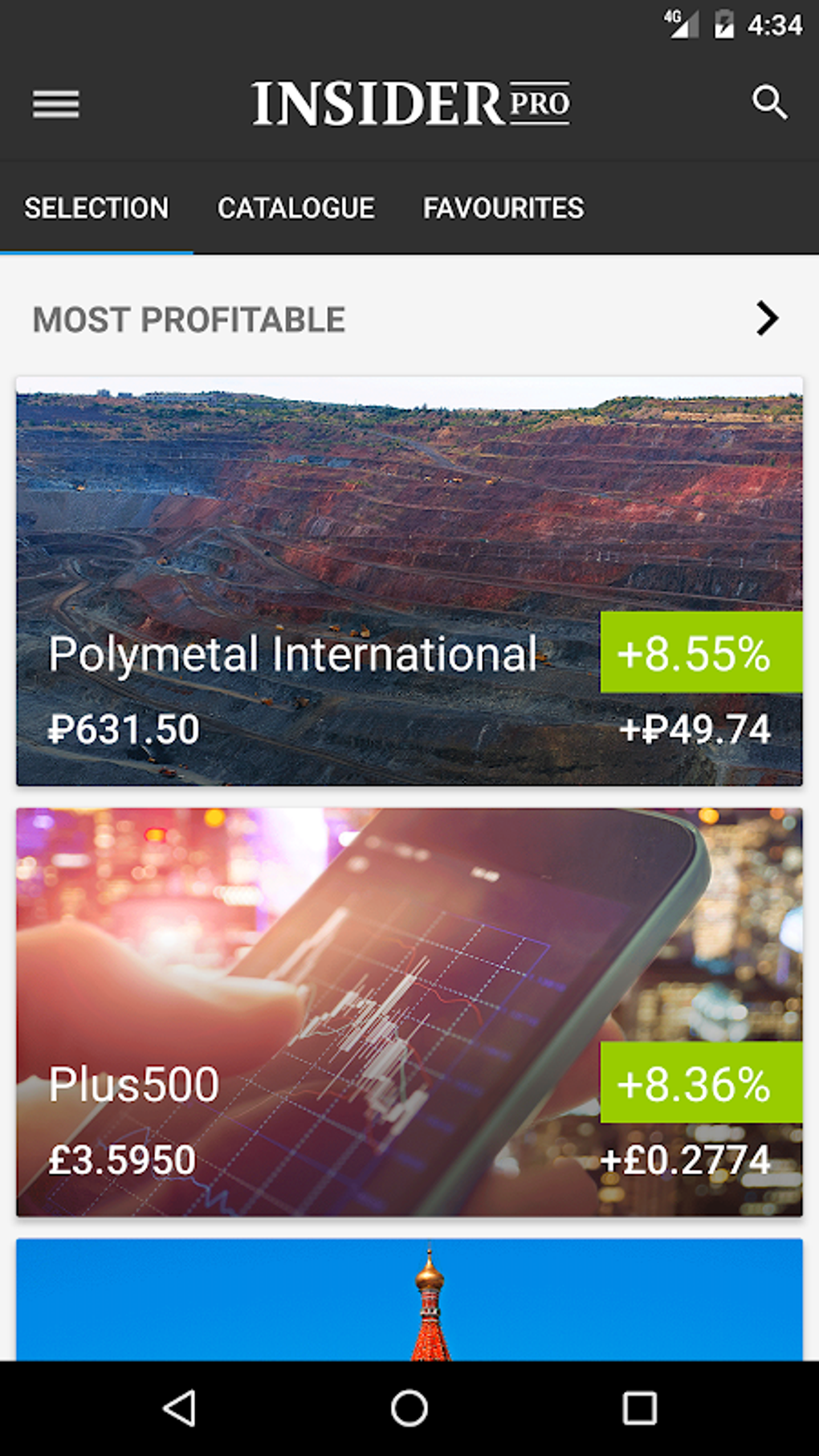Image resolution: width=819 pixels, height=1456 pixels.
Task: Switch to the Favourites tab
Action: pos(503,208)
